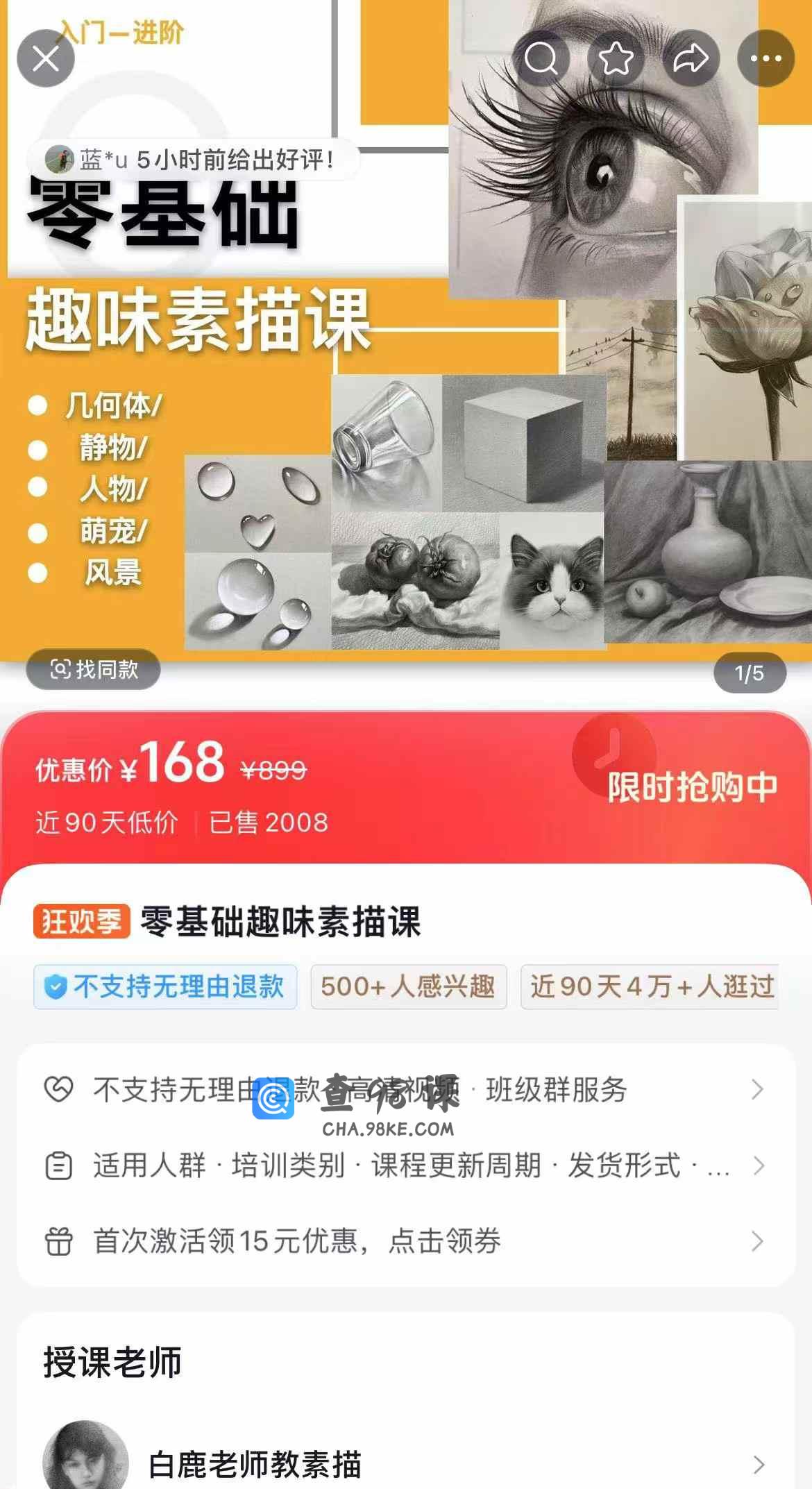Expand the 适用人群 · 培训类别 specifications row
Screen dimensions: 812x1489
[406, 1166]
